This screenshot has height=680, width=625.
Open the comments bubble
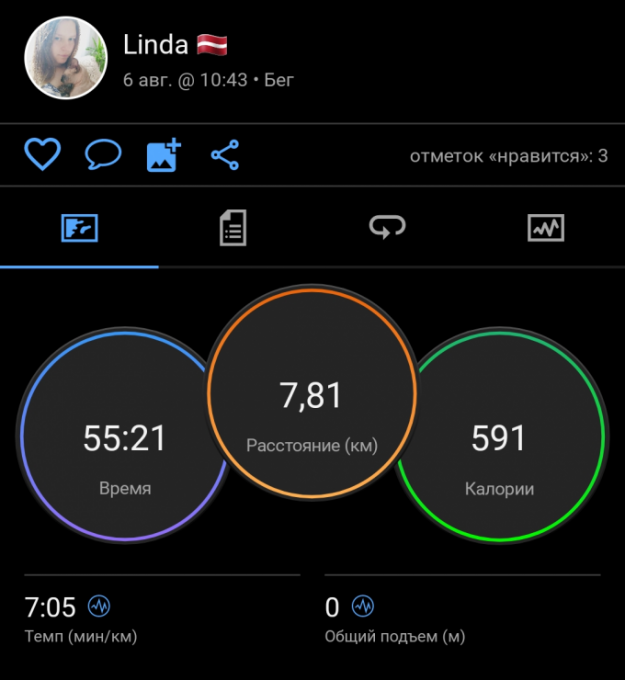pyautogui.click(x=103, y=155)
